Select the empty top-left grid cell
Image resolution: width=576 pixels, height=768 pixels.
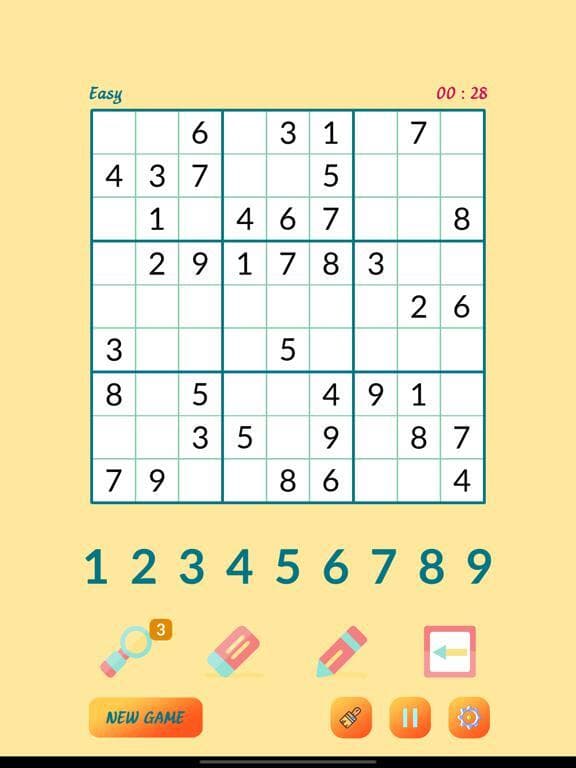(x=114, y=132)
